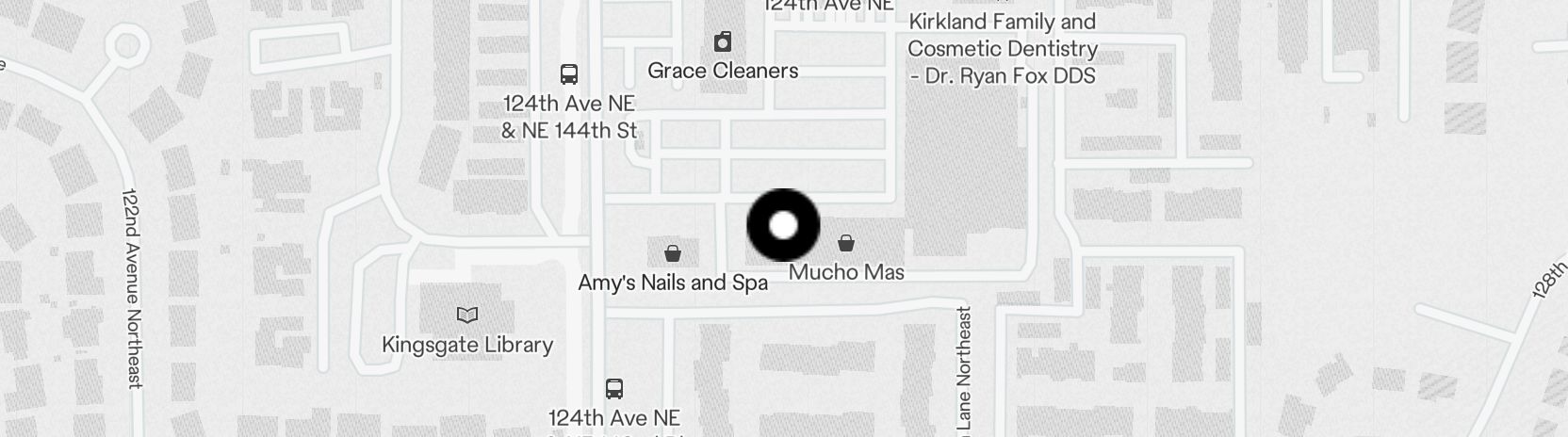
Task: Open Amy's Nails and Spa marker
Action: pyautogui.click(x=673, y=253)
